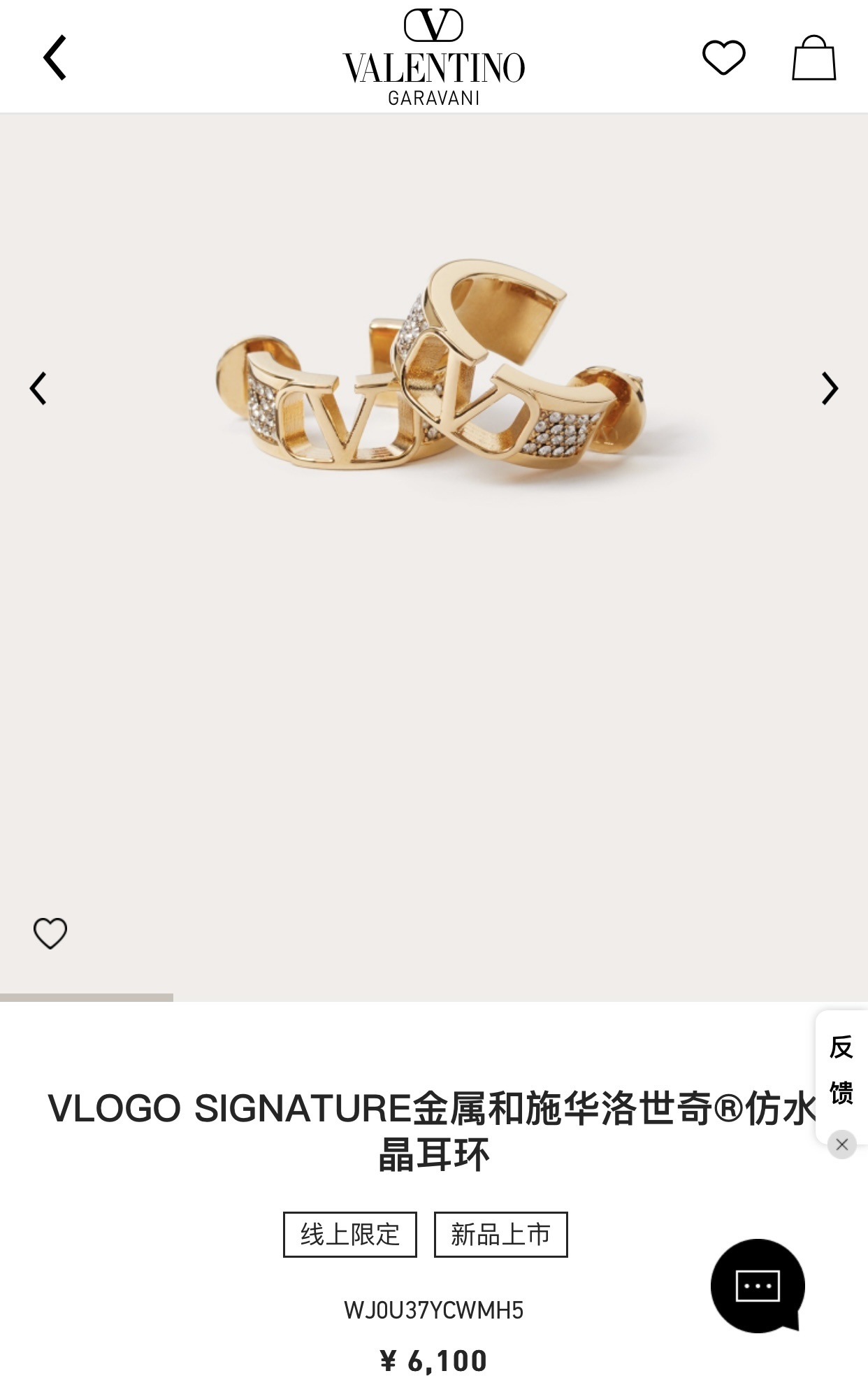Show the previous product image
Image resolution: width=868 pixels, height=1385 pixels.
click(38, 388)
